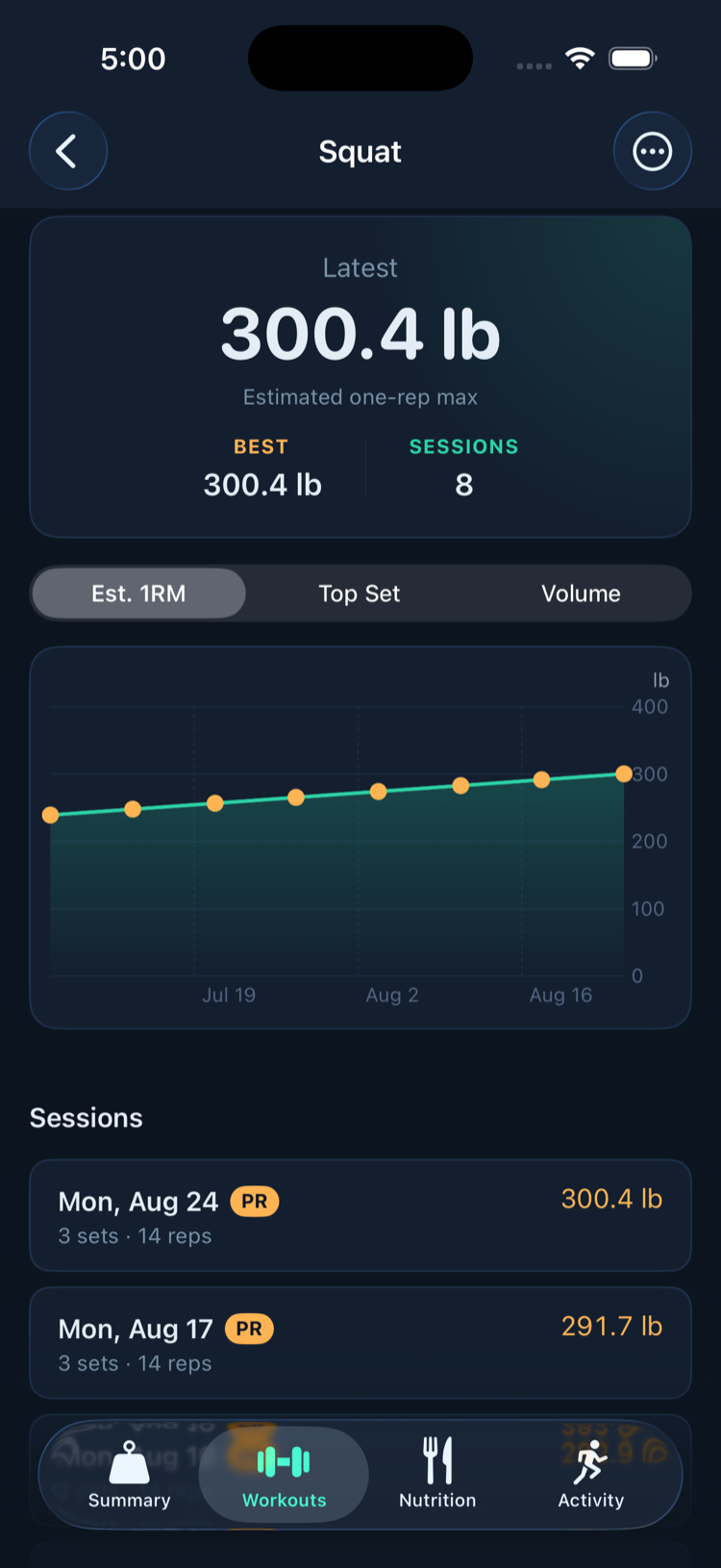
Task: Switch chart to Top Set
Action: coord(360,594)
